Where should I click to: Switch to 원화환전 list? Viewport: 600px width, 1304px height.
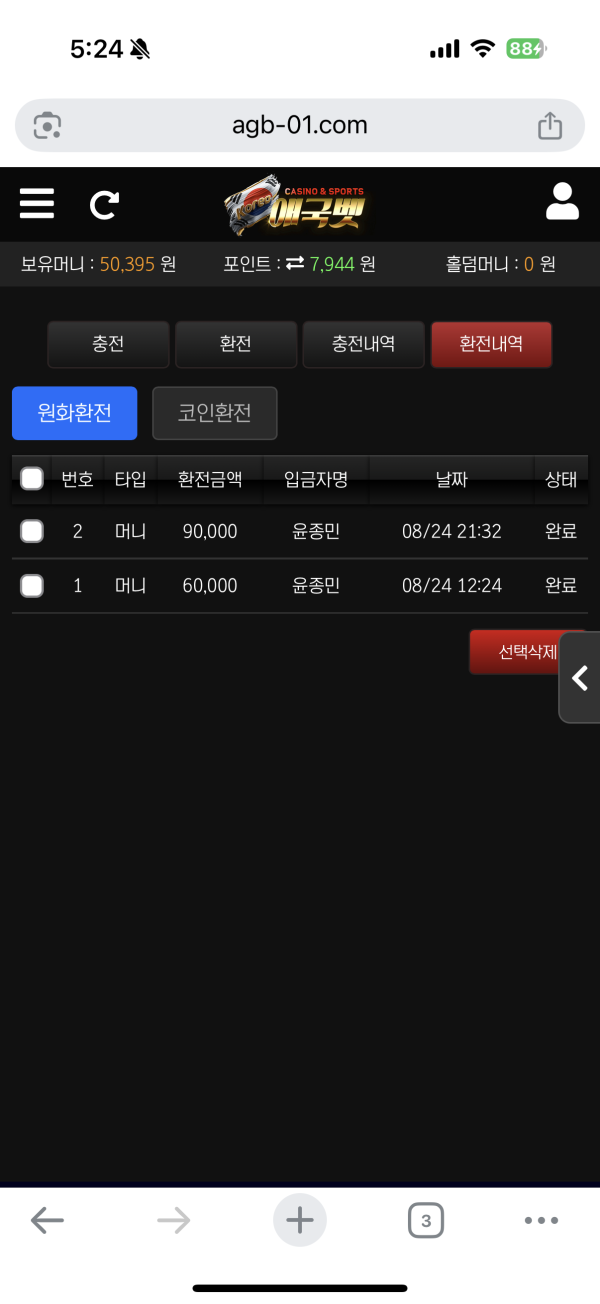[75, 413]
